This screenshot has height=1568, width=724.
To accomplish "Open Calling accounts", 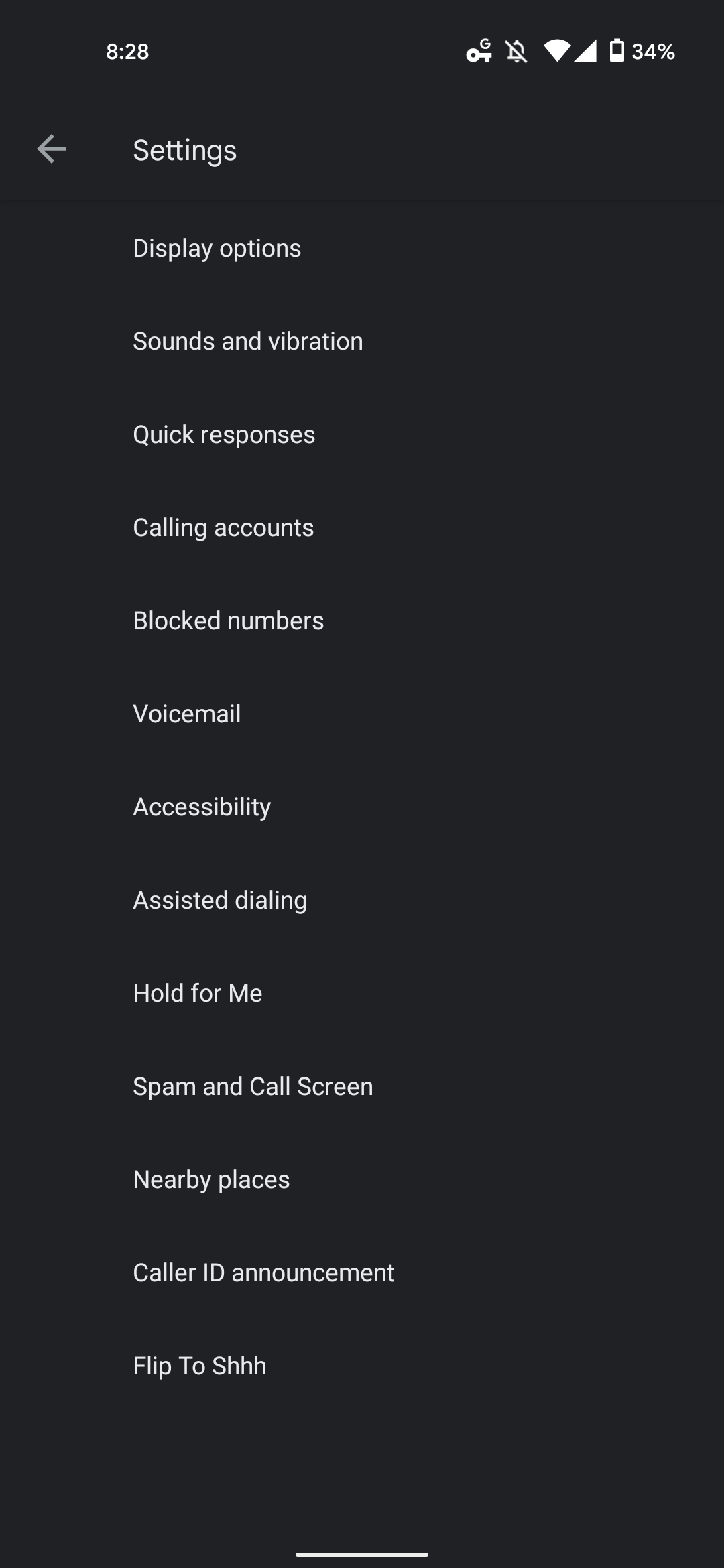I will coord(223,527).
